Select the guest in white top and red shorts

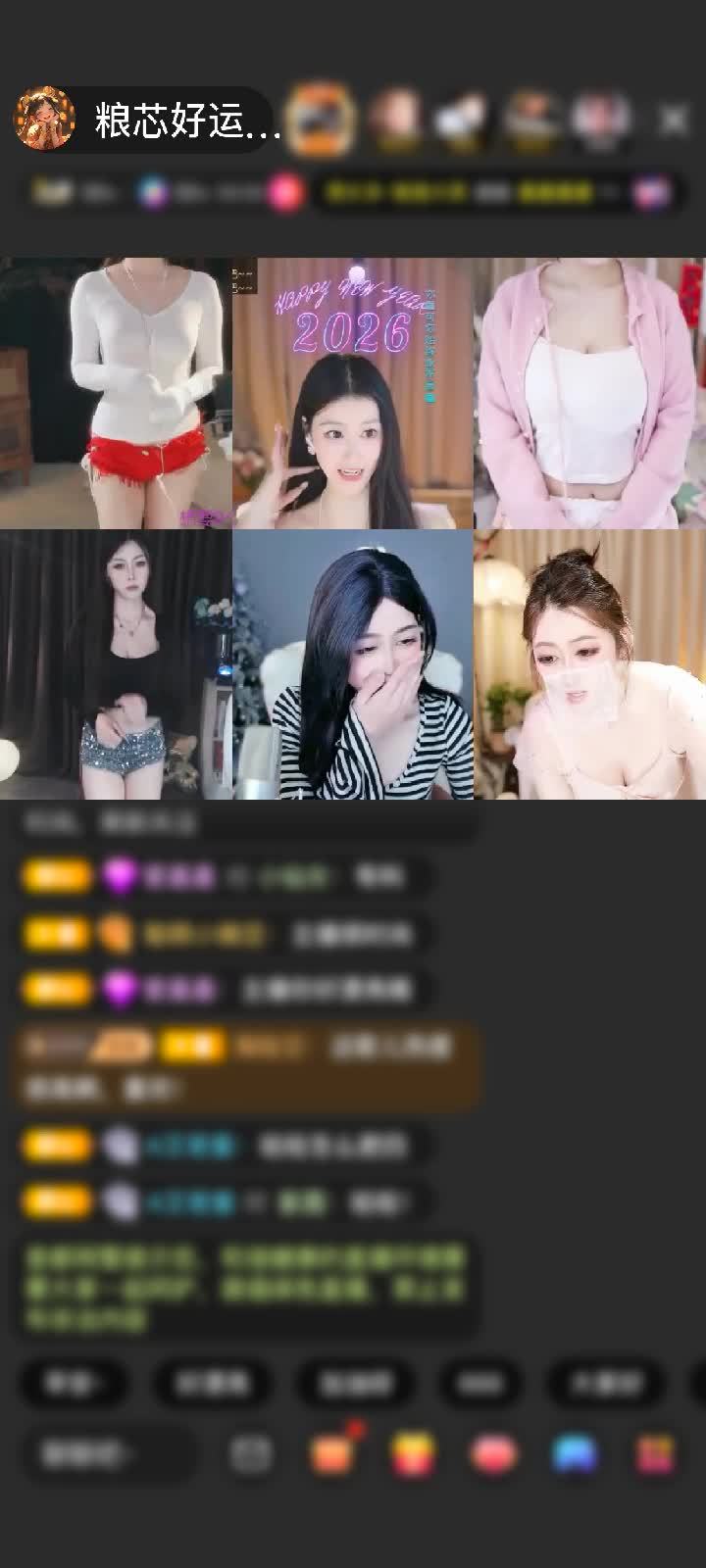[116, 393]
